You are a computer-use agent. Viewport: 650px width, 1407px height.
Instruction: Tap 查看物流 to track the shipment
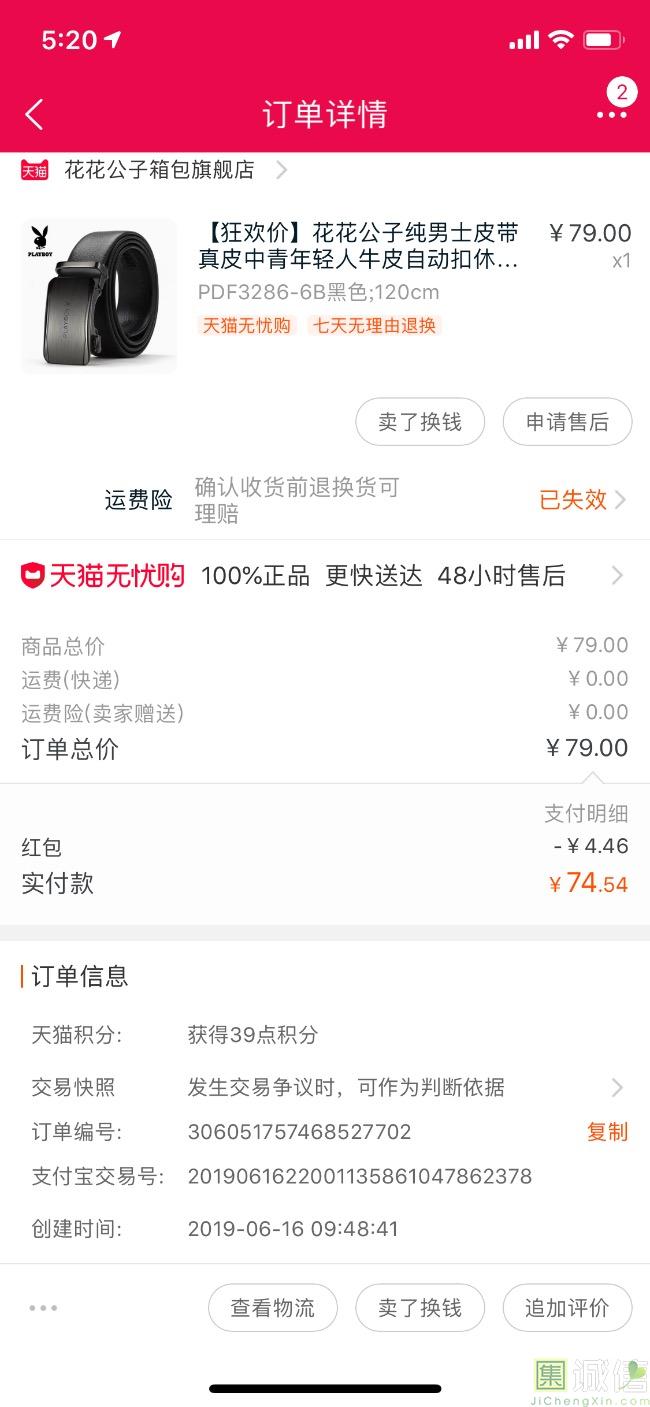(x=273, y=1308)
